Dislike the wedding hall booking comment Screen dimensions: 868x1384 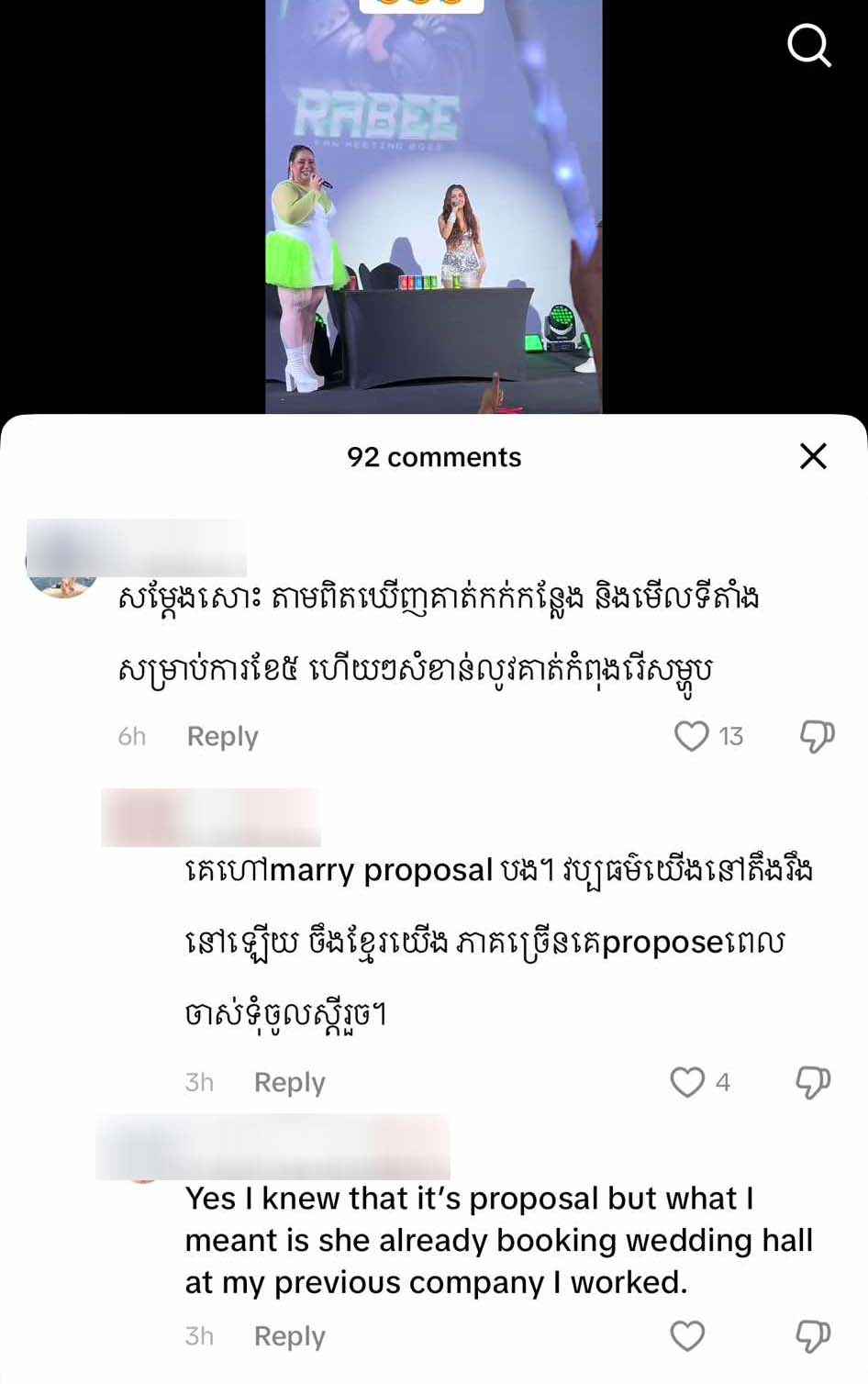pos(812,1336)
